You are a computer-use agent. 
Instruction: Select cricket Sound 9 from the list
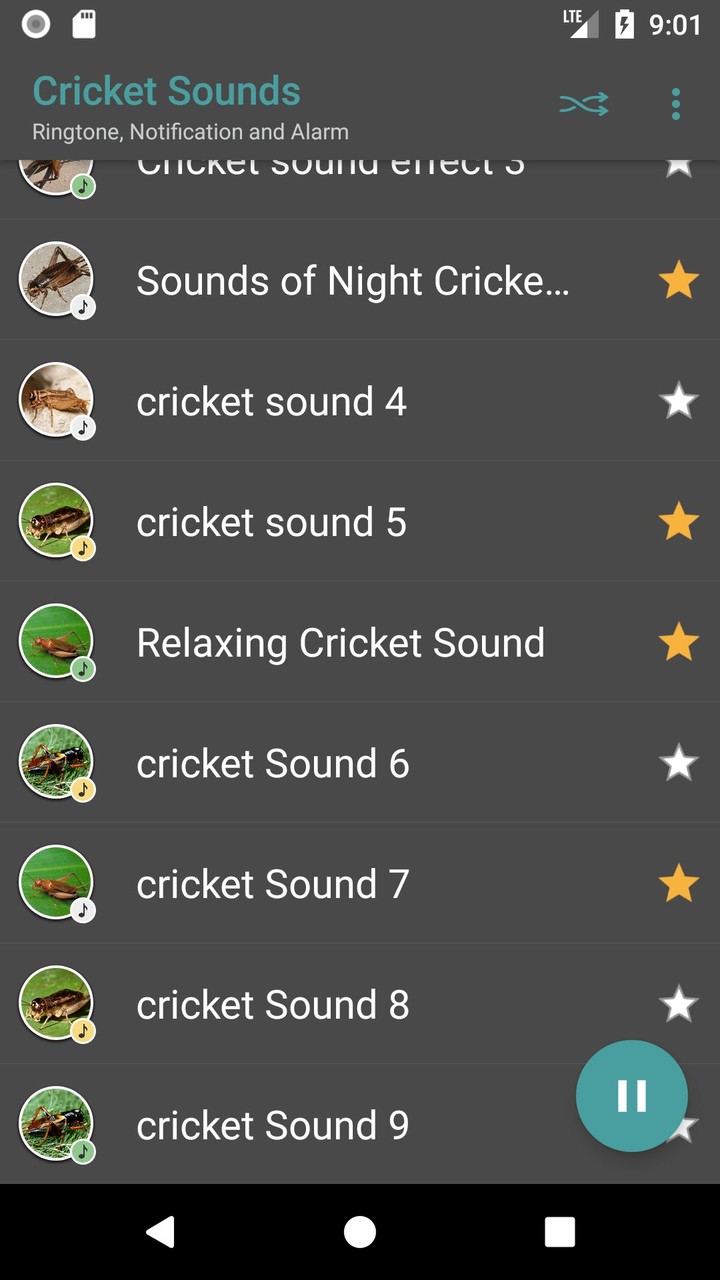click(x=300, y=1125)
